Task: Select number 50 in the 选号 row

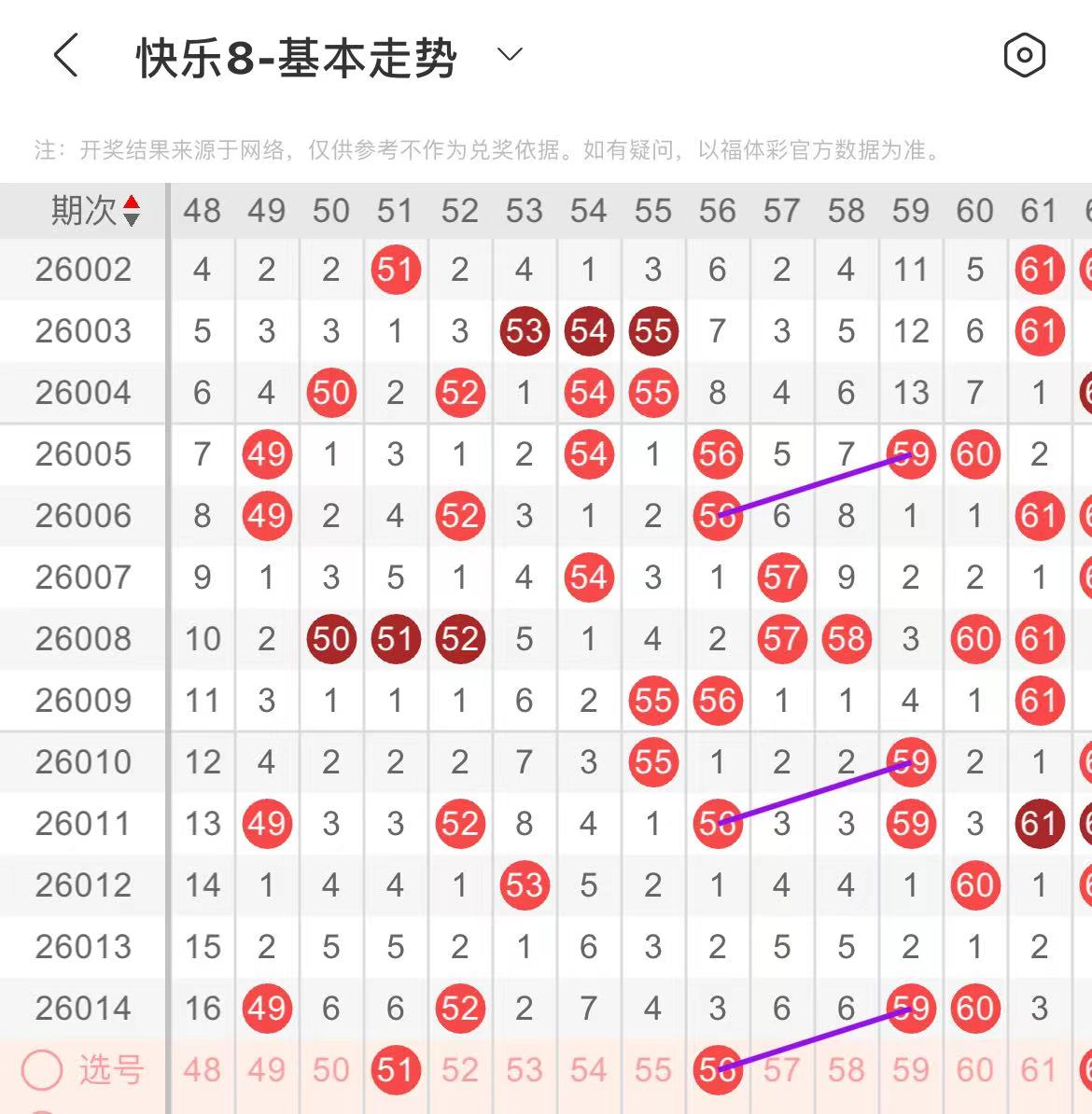Action: pos(330,1070)
